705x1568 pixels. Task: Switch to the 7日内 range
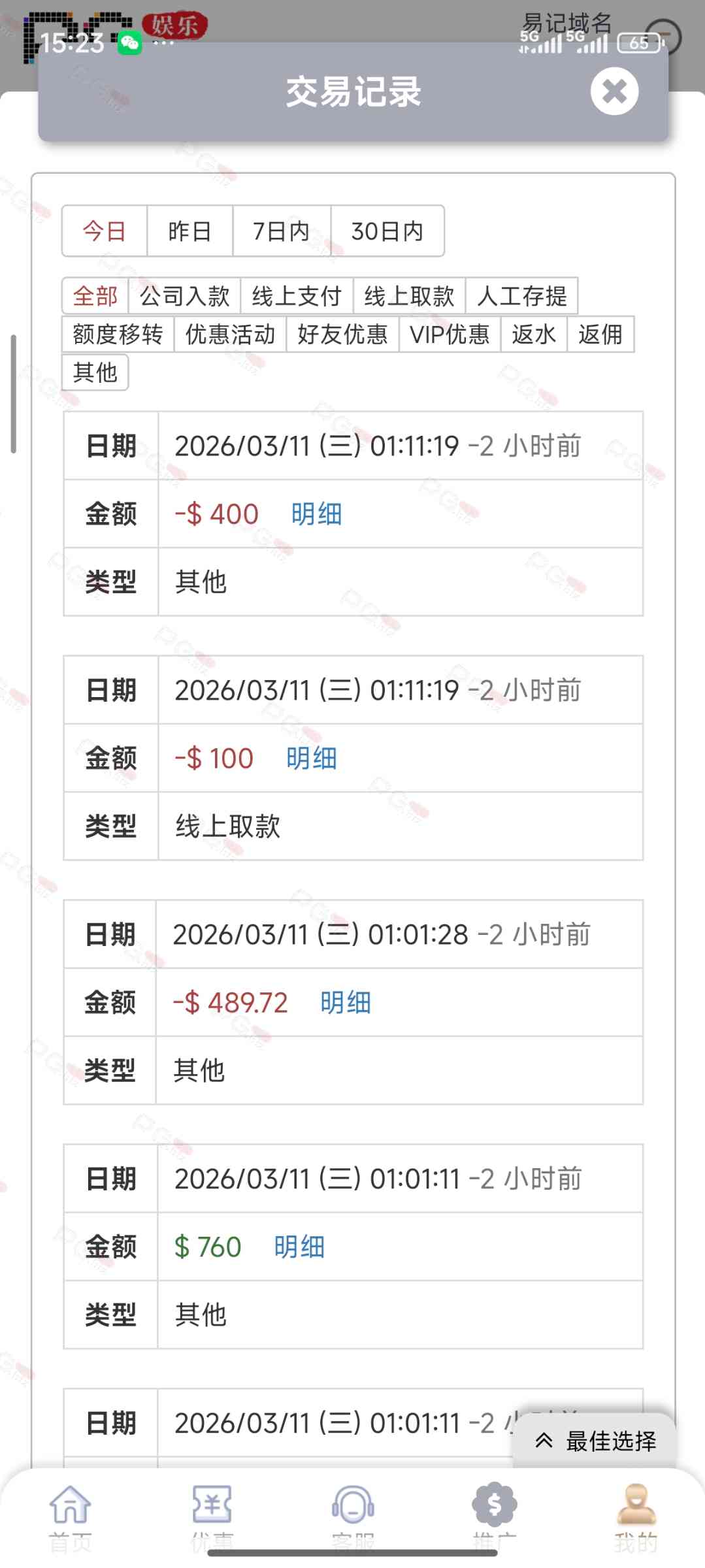pyautogui.click(x=281, y=231)
